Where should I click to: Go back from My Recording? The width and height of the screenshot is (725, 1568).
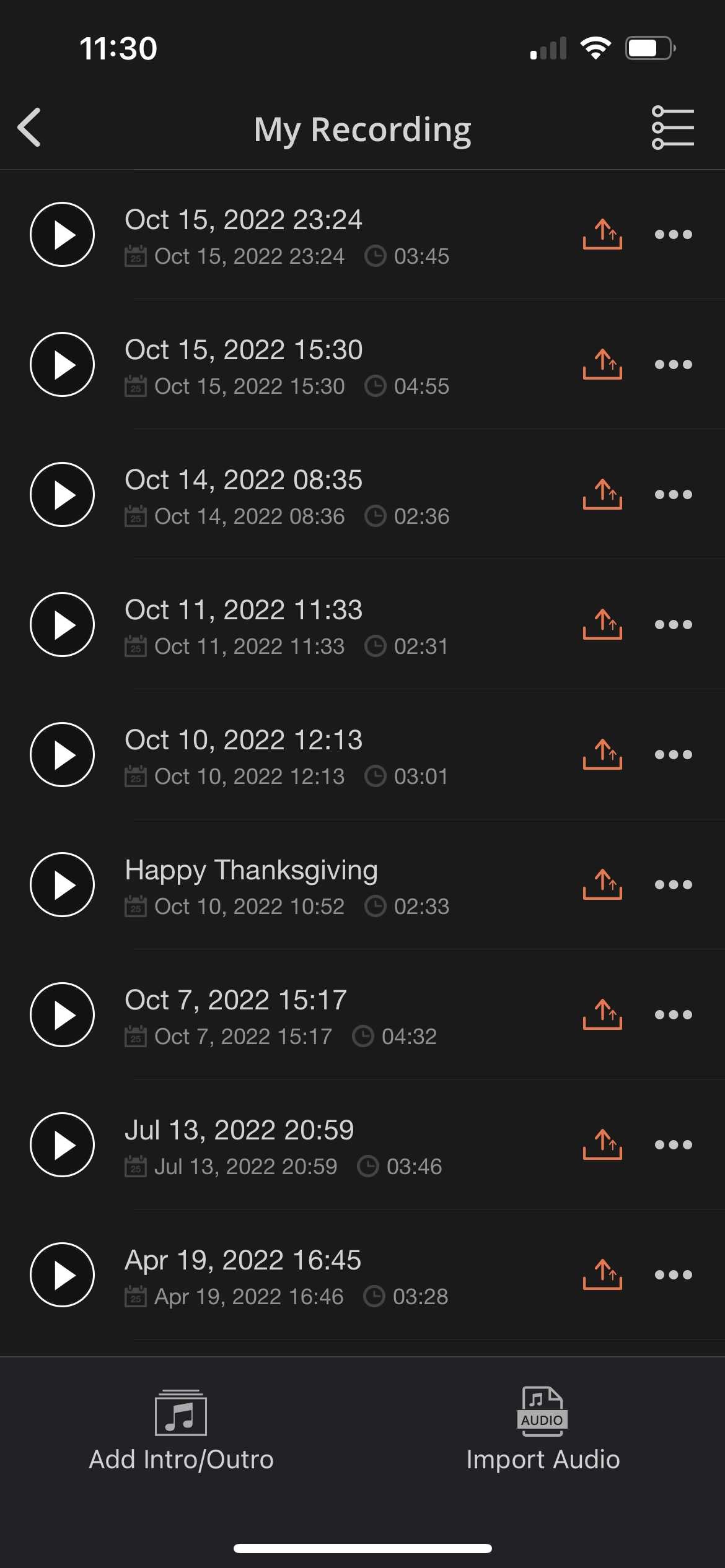[29, 128]
